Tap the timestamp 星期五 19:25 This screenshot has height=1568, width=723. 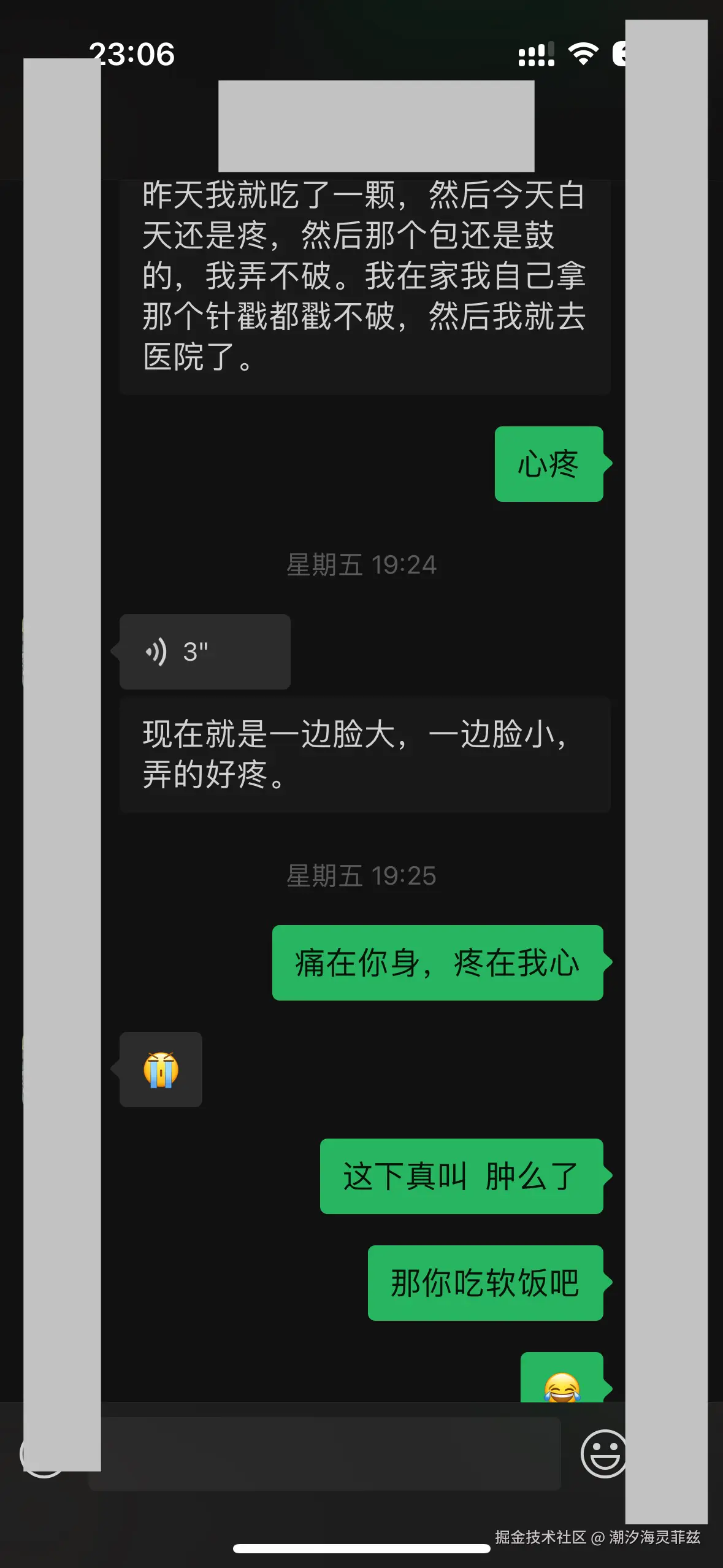361,875
